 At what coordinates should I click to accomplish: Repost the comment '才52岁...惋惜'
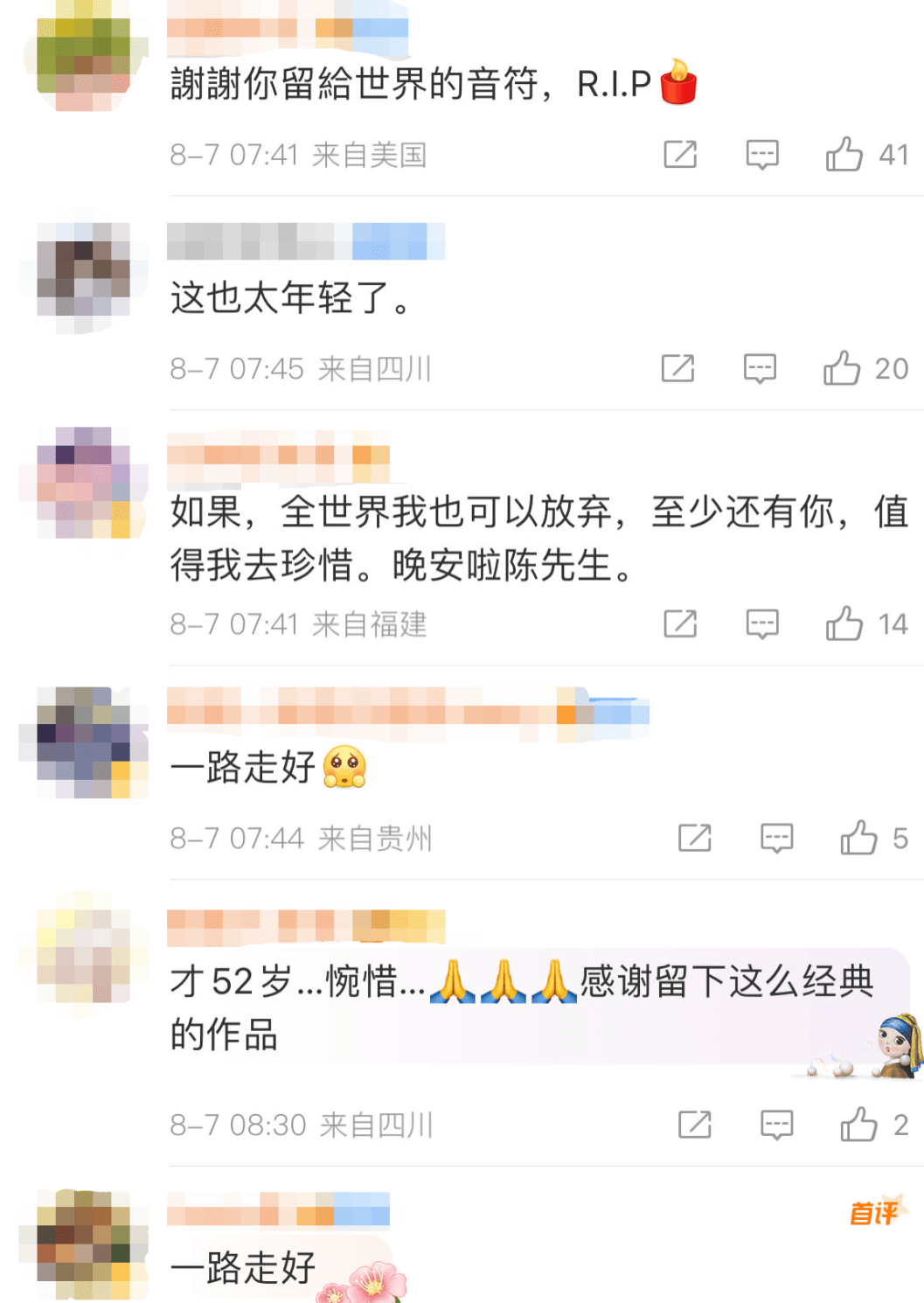coord(695,1125)
